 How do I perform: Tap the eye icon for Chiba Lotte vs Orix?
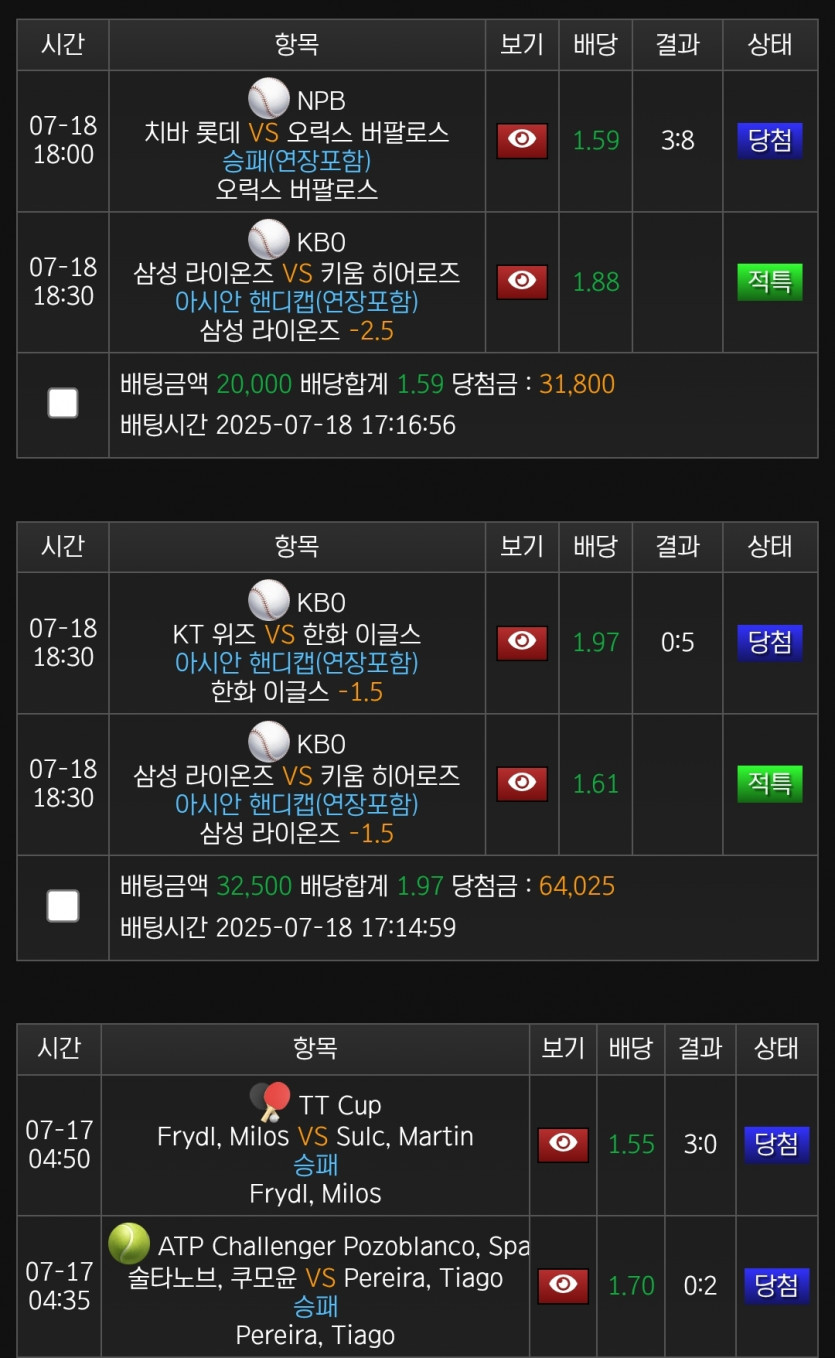[522, 141]
